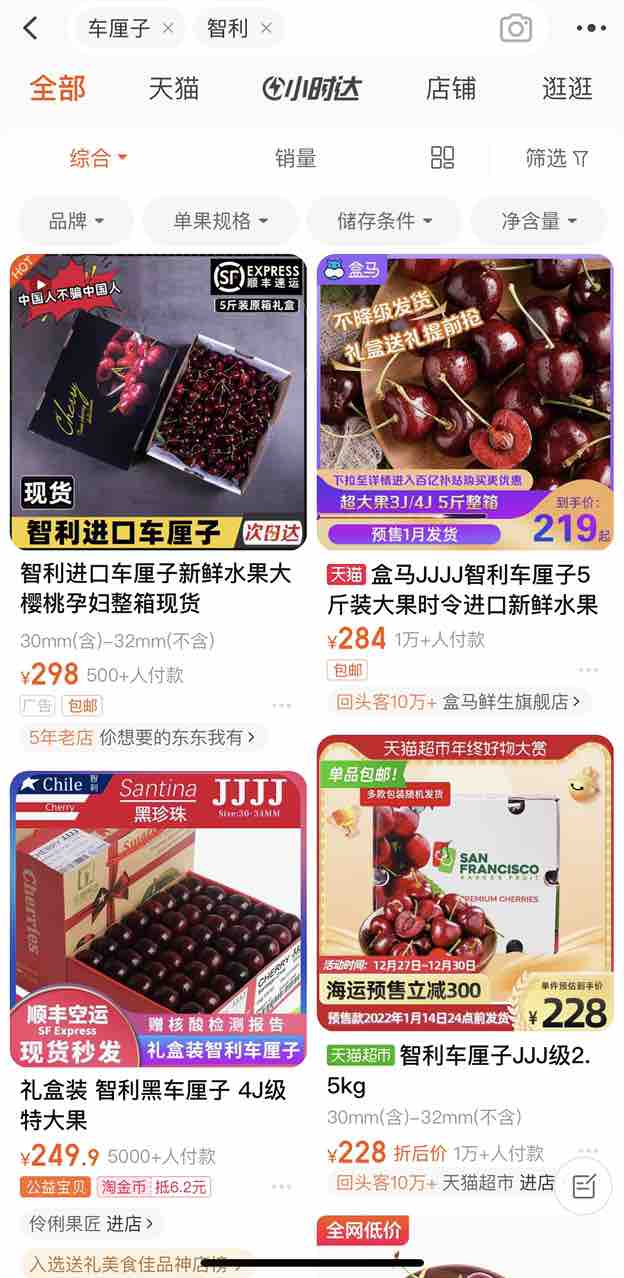The image size is (624, 1278).
Task: Go back using the top-left arrow
Action: pyautogui.click(x=31, y=29)
